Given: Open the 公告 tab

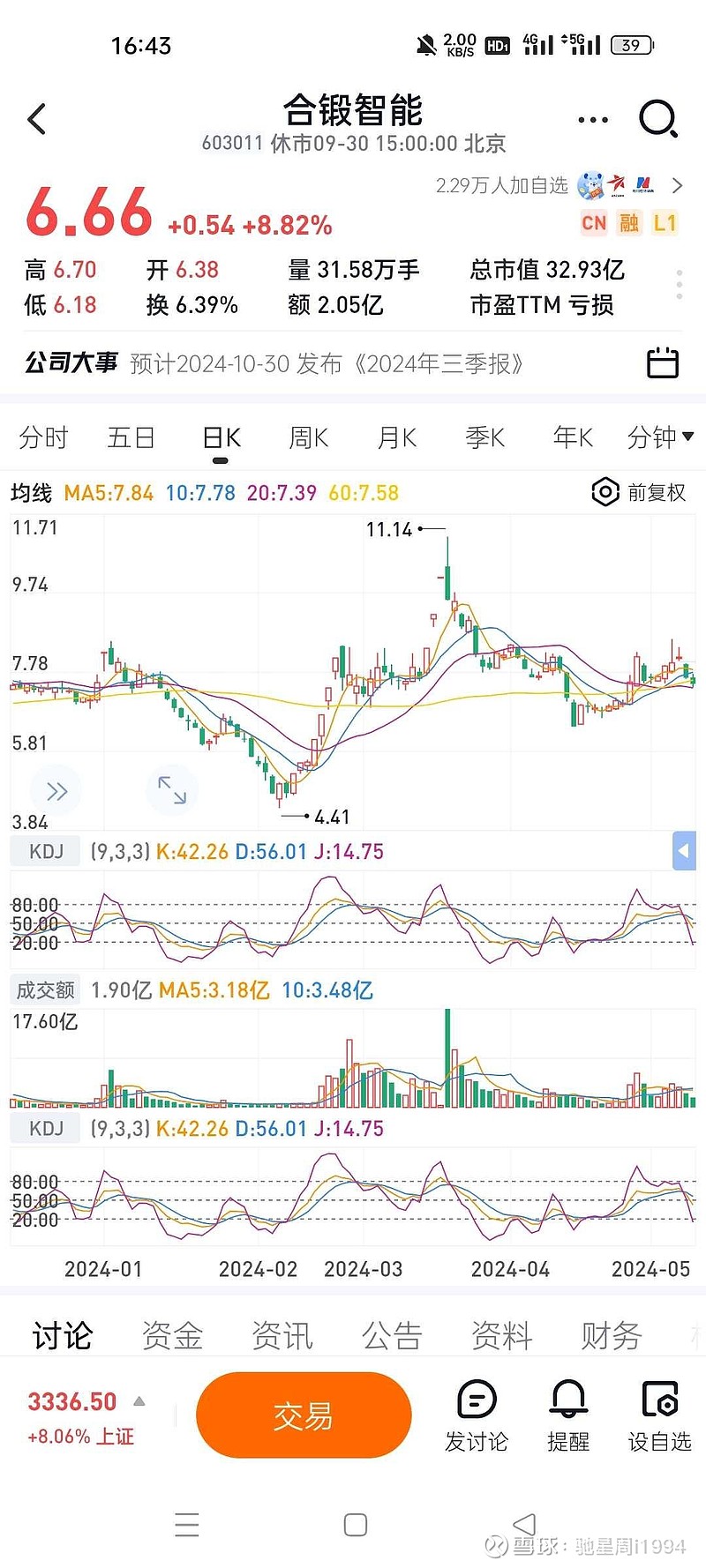Looking at the screenshot, I should 392,1335.
